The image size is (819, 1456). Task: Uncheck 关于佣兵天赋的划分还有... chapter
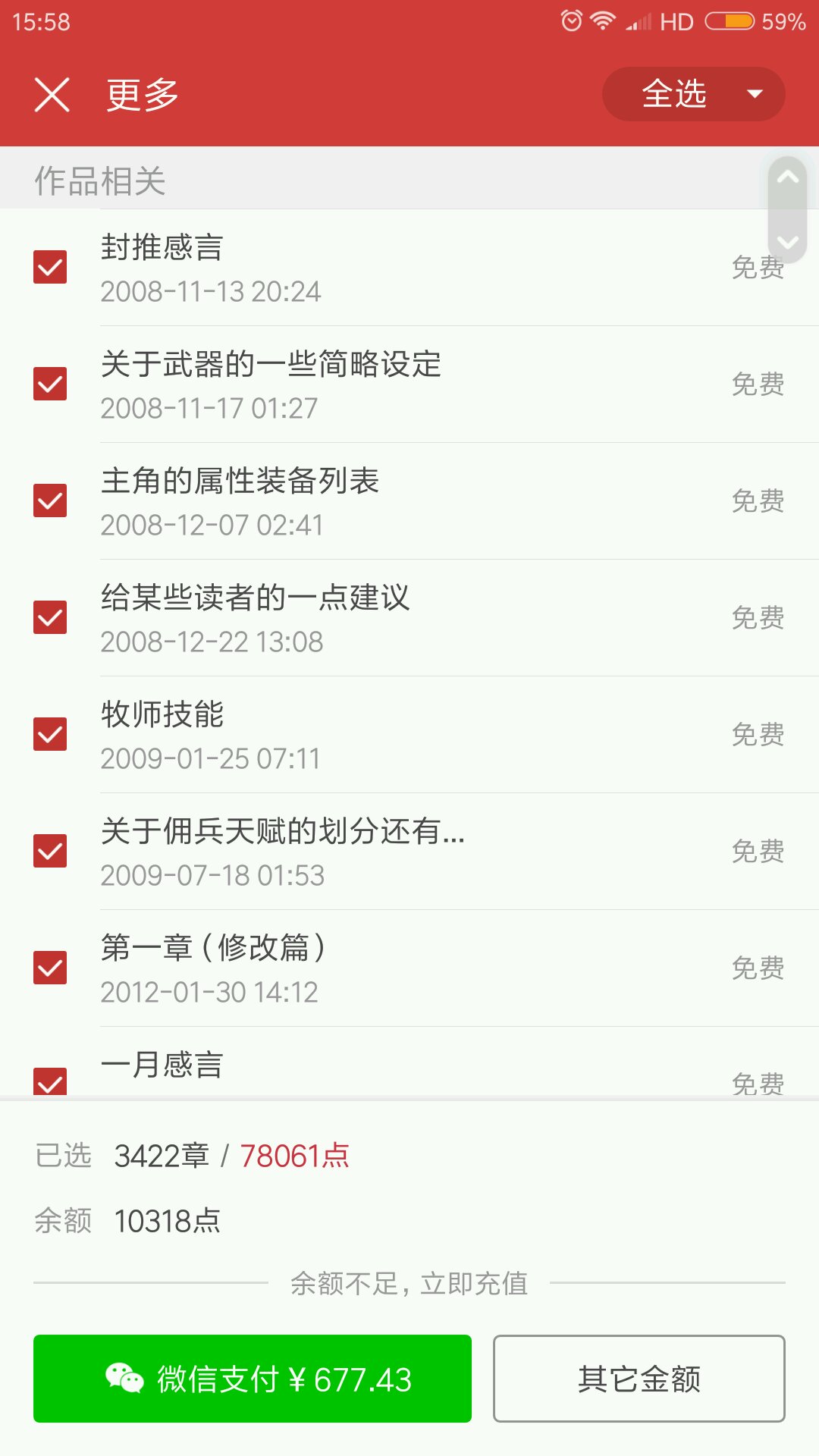click(50, 851)
